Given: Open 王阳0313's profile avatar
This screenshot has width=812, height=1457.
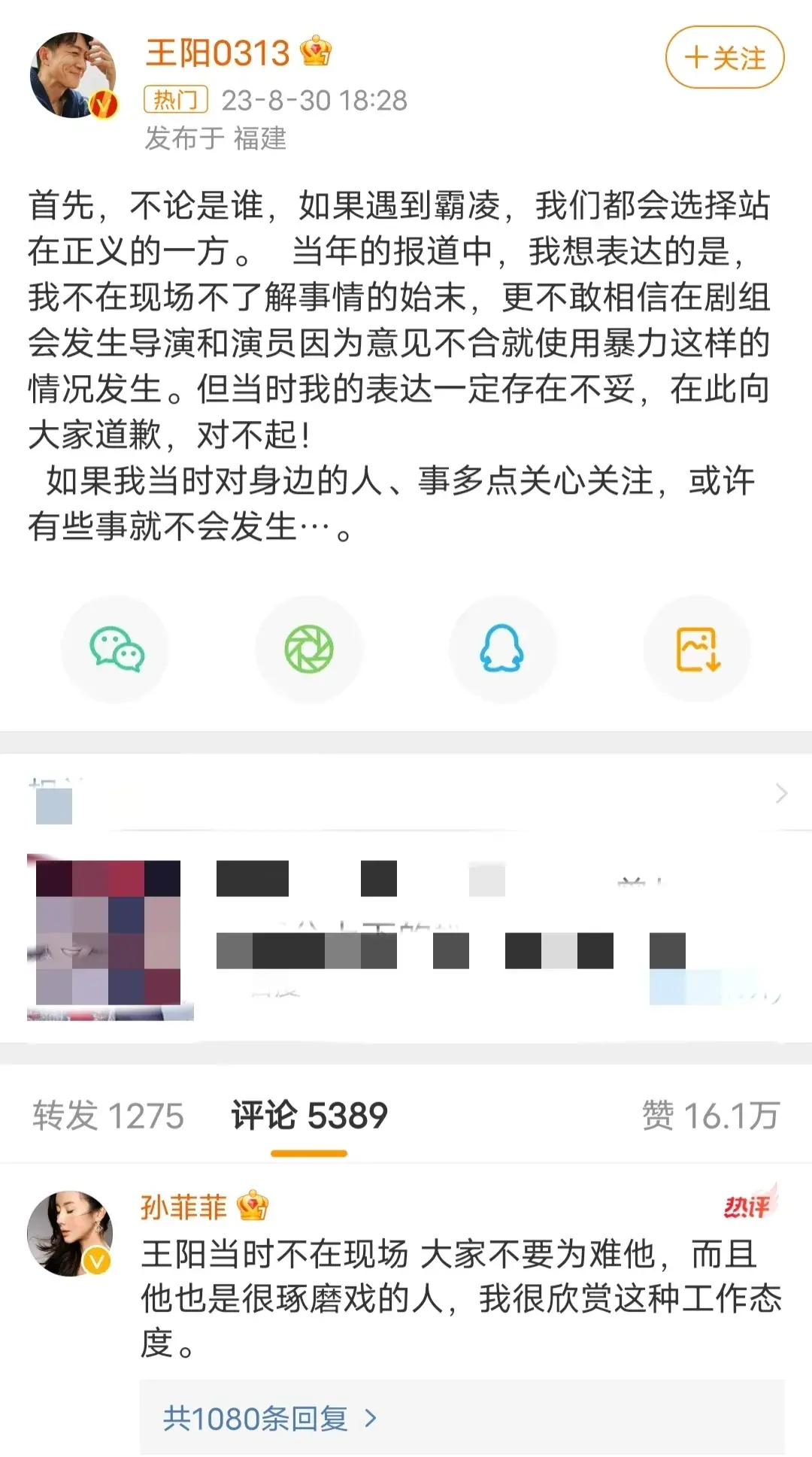Looking at the screenshot, I should 73,75.
